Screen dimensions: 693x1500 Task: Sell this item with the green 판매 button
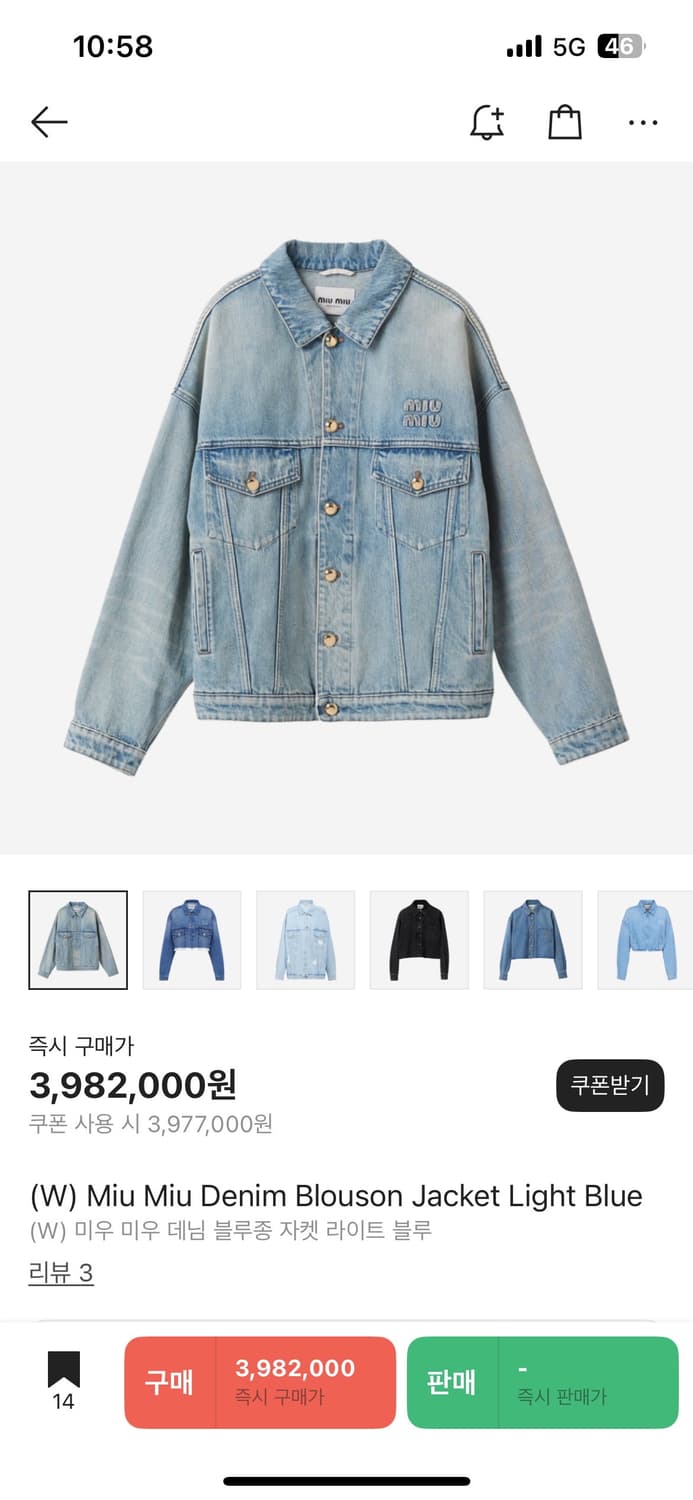click(x=542, y=1382)
